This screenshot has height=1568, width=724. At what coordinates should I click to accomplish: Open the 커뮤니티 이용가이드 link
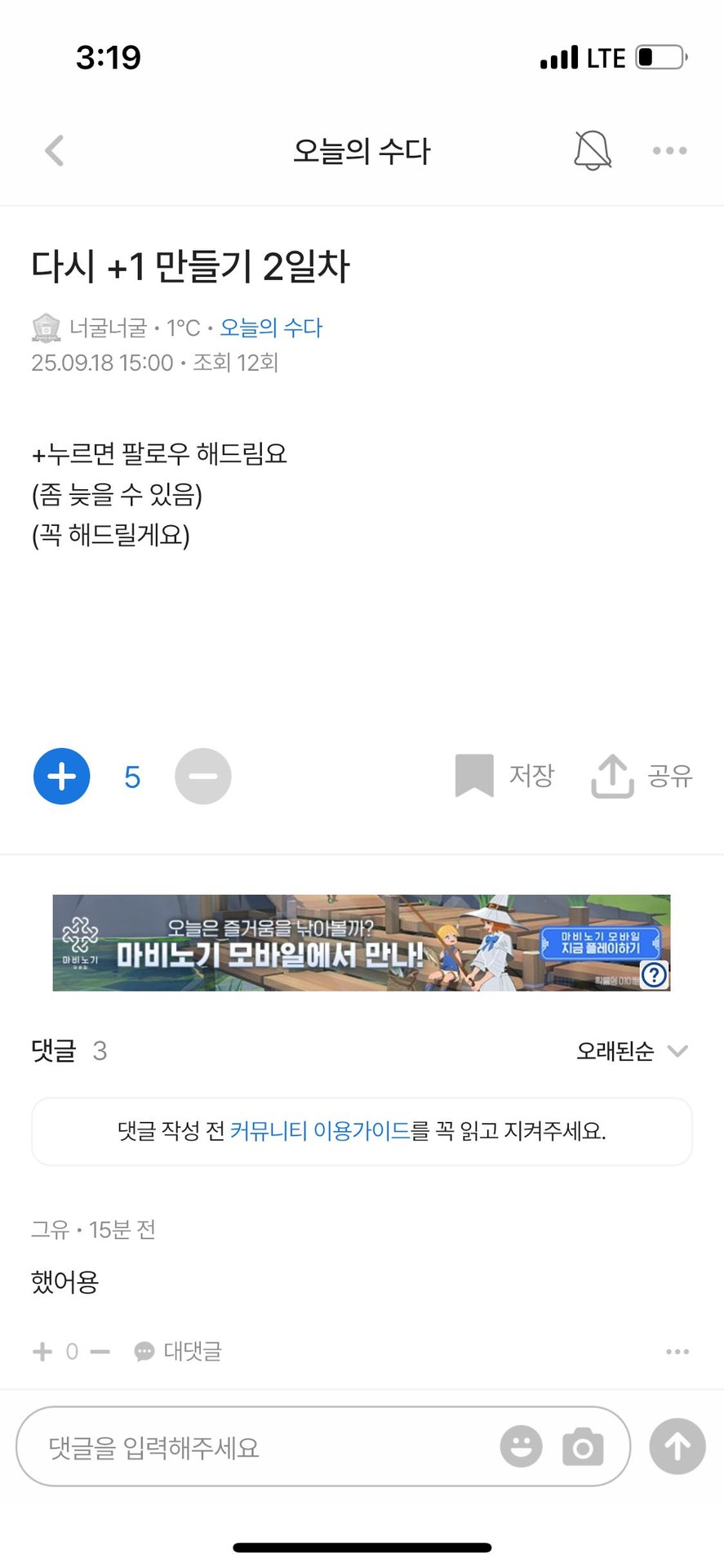point(318,1131)
